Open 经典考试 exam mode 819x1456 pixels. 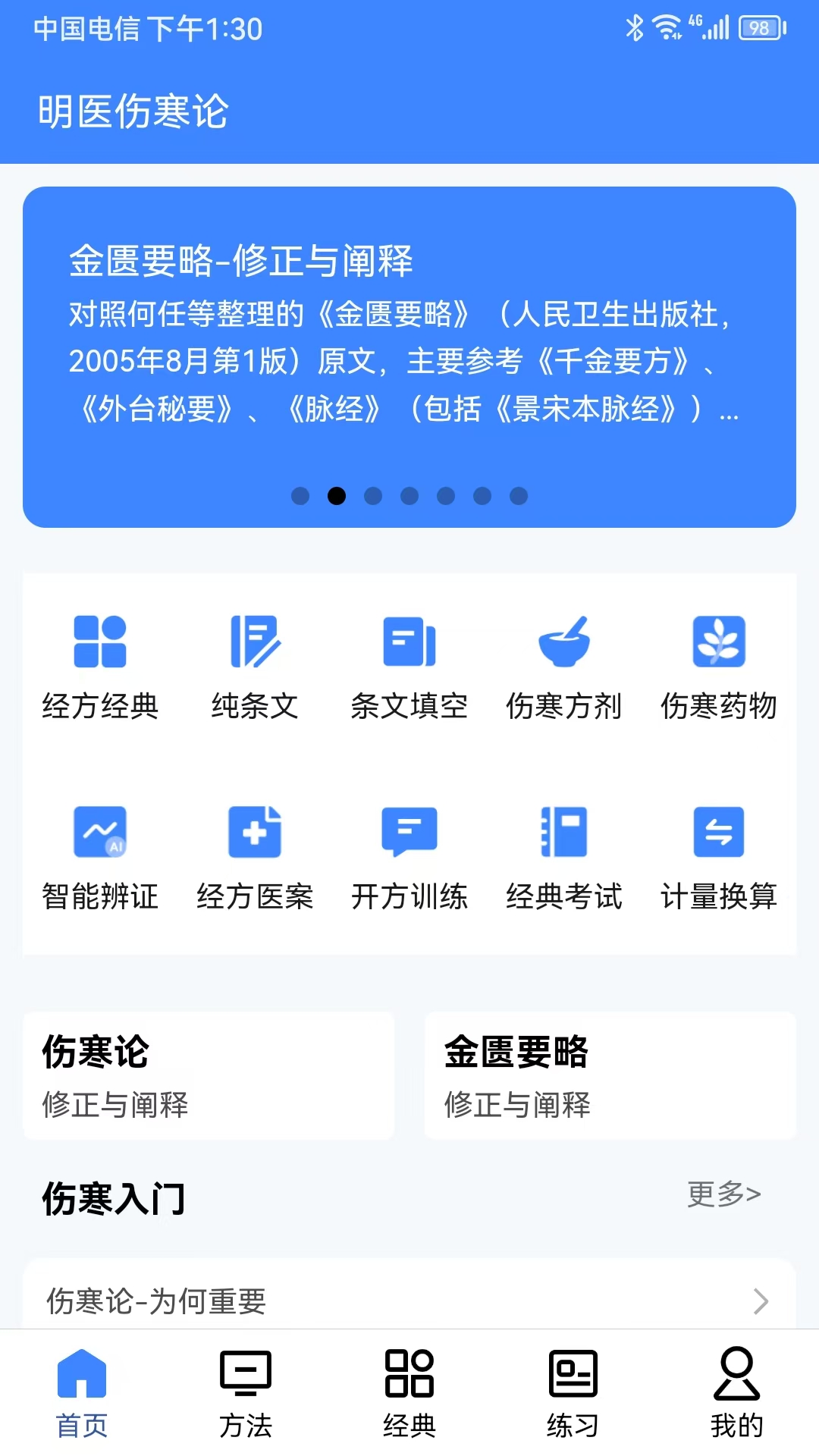[x=564, y=857]
